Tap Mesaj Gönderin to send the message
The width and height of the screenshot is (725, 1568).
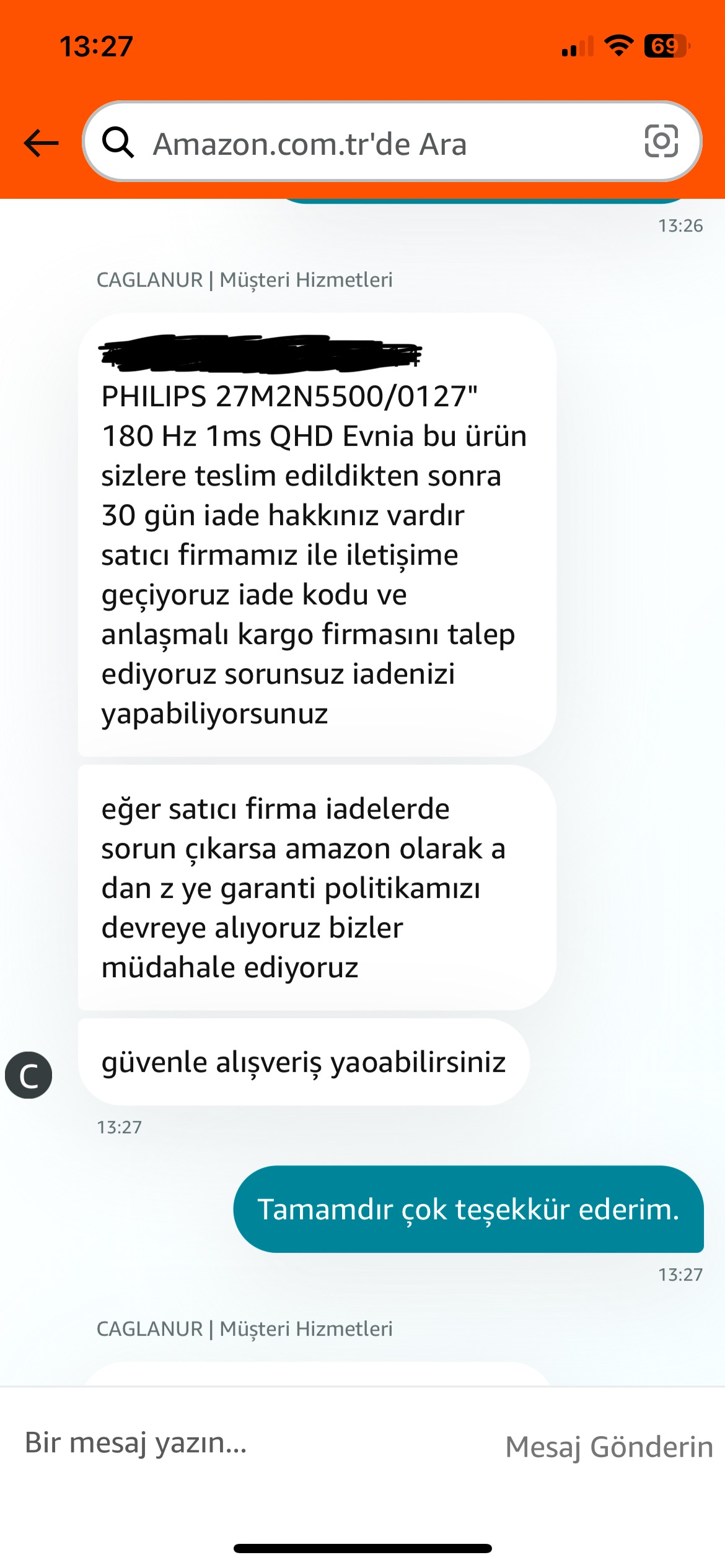pyautogui.click(x=609, y=1447)
